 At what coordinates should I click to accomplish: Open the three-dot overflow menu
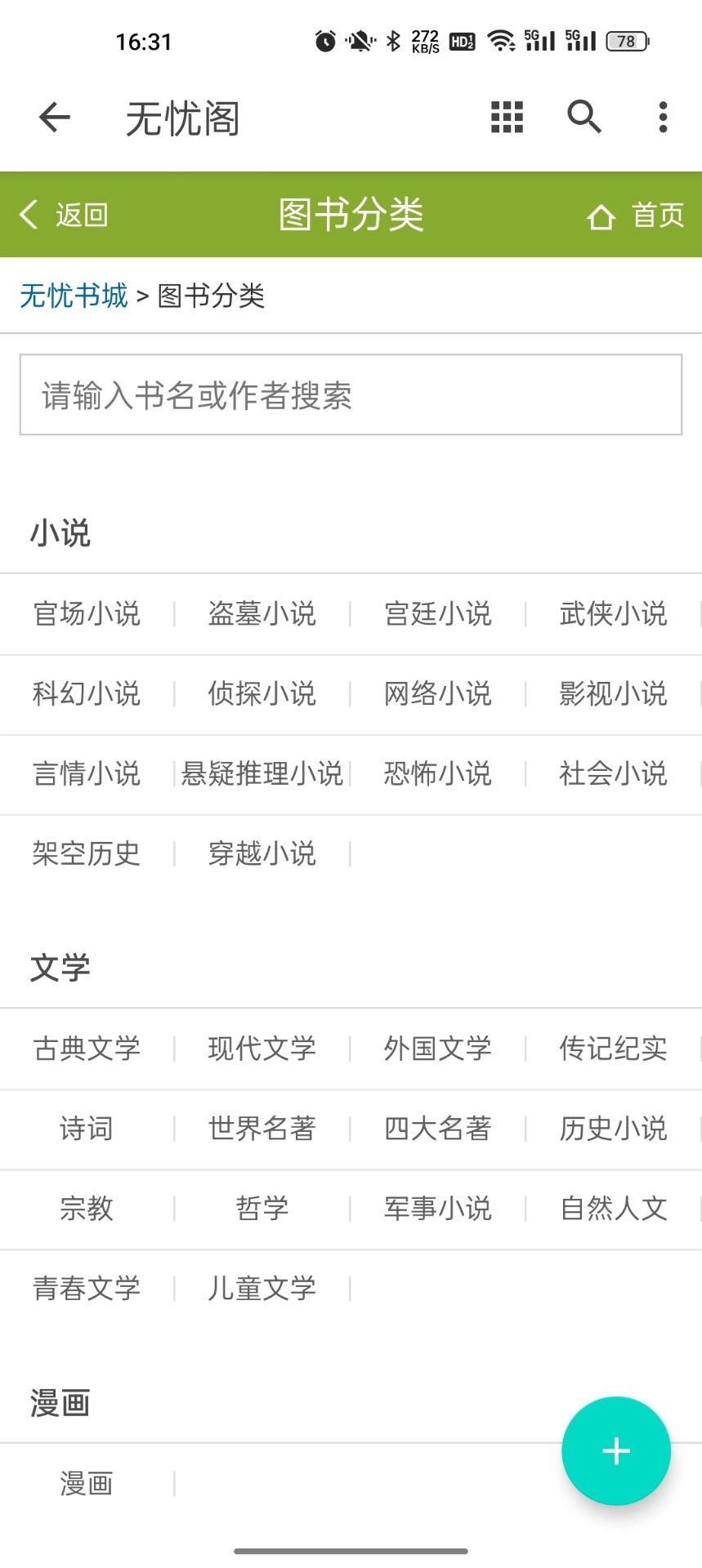[x=661, y=117]
